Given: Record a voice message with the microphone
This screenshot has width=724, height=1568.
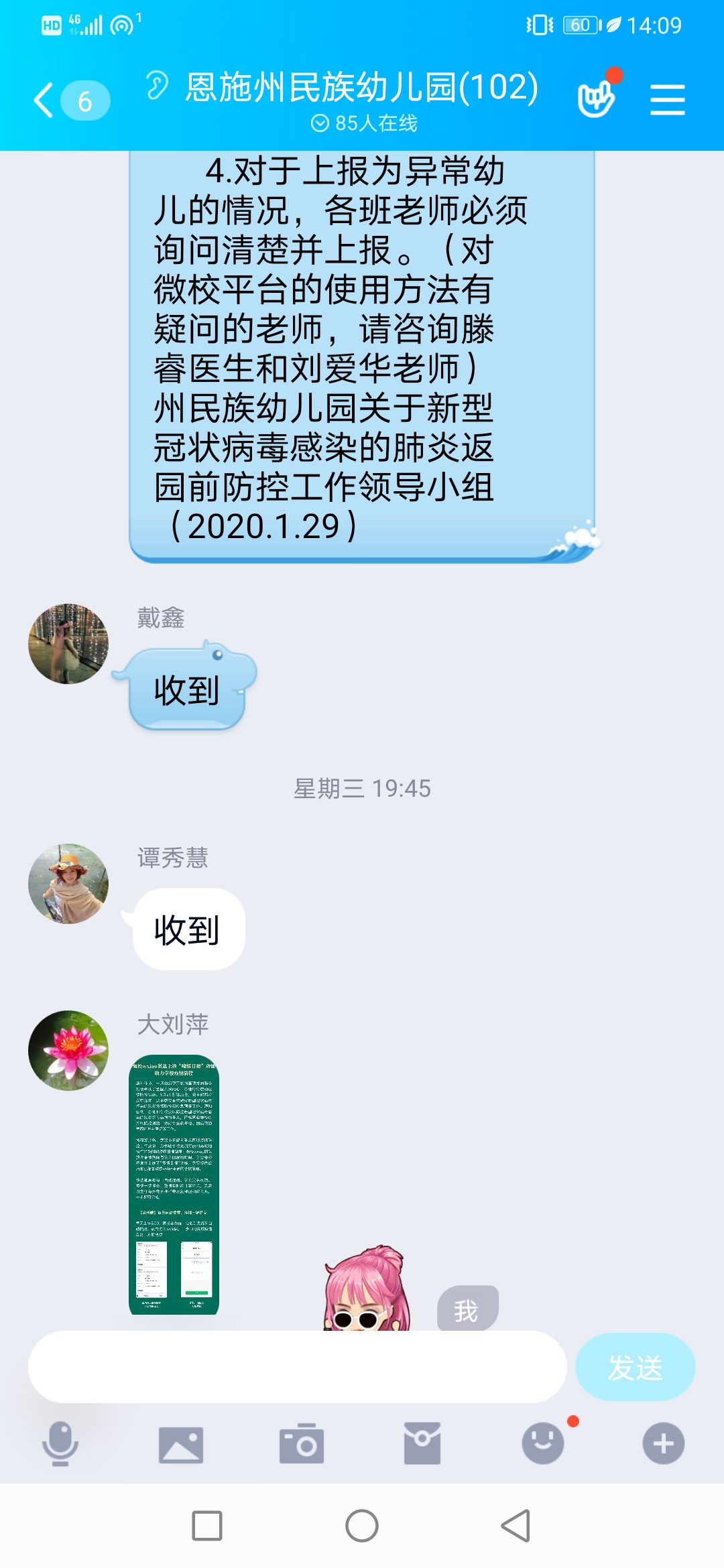Looking at the screenshot, I should click(x=60, y=1443).
